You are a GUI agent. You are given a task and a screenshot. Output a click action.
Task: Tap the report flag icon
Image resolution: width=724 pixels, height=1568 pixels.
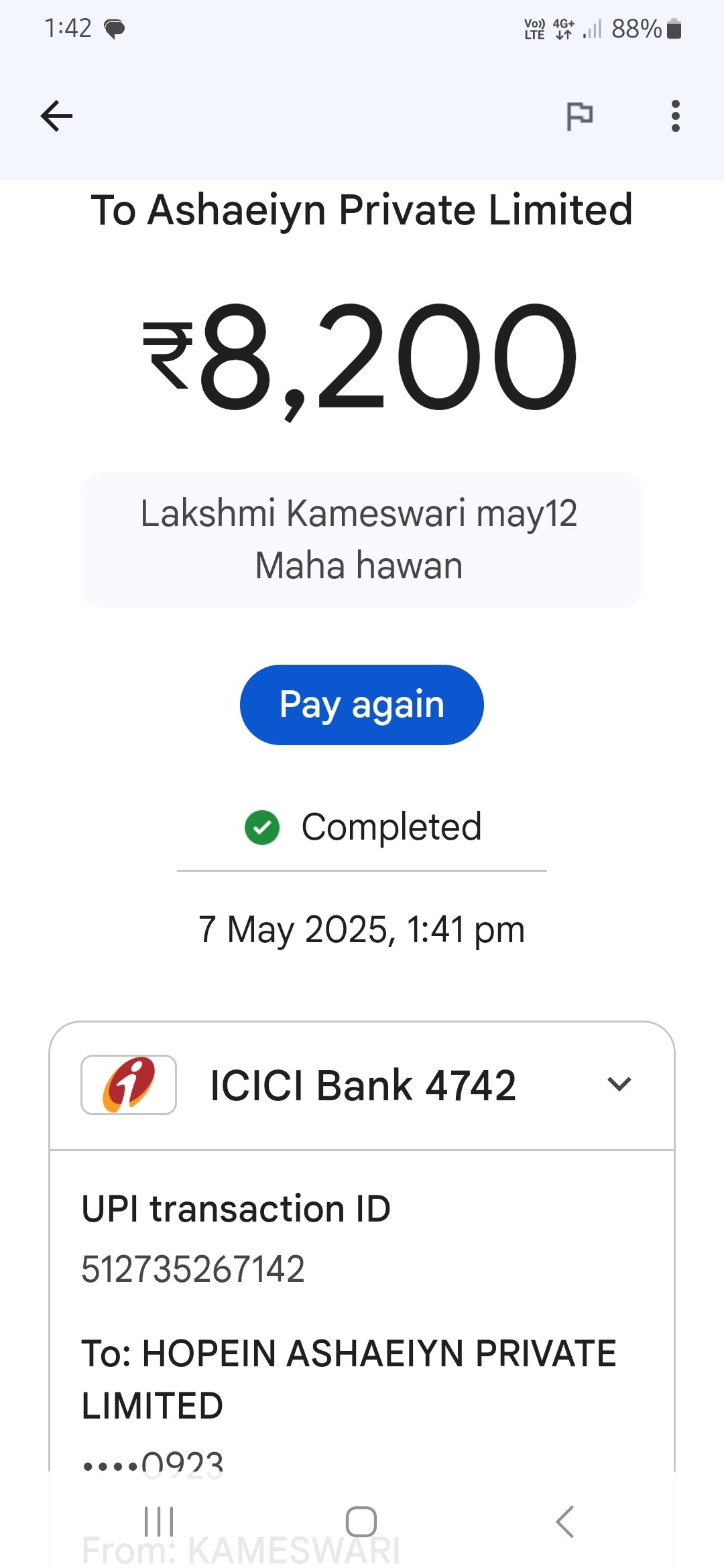pyautogui.click(x=580, y=116)
